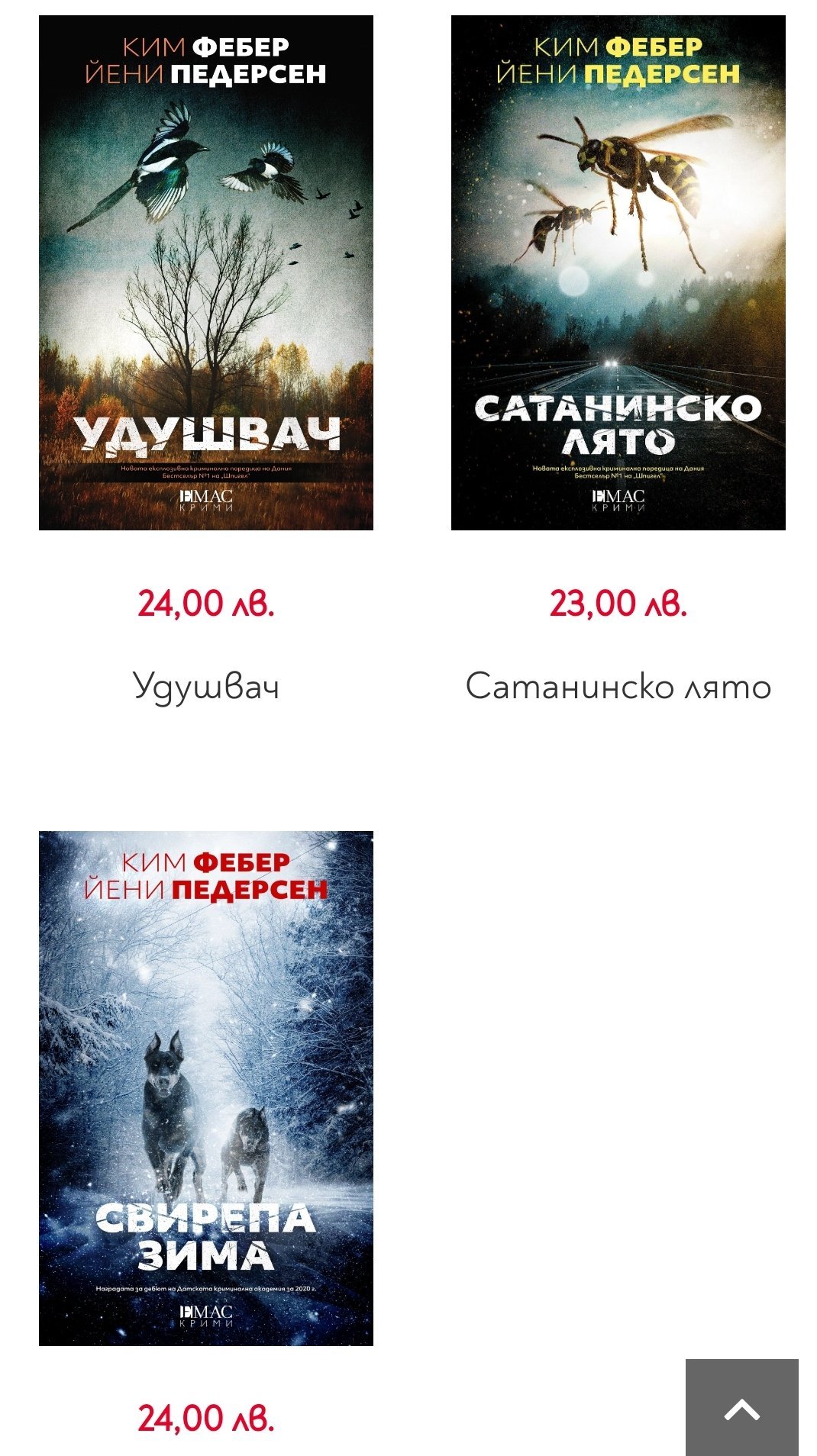
Task: Open the Удушвач title link
Action: coord(206,686)
